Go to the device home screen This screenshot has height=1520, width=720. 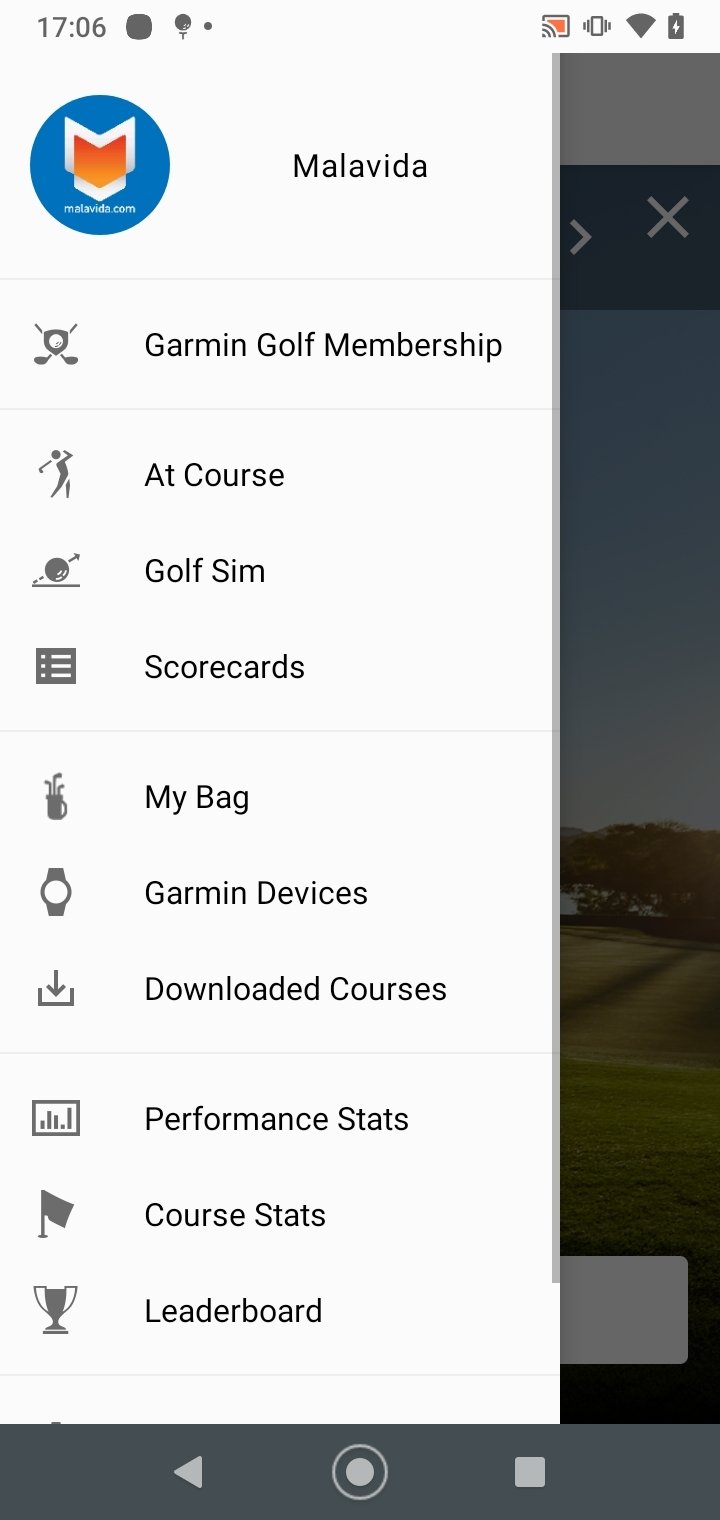(x=359, y=1472)
